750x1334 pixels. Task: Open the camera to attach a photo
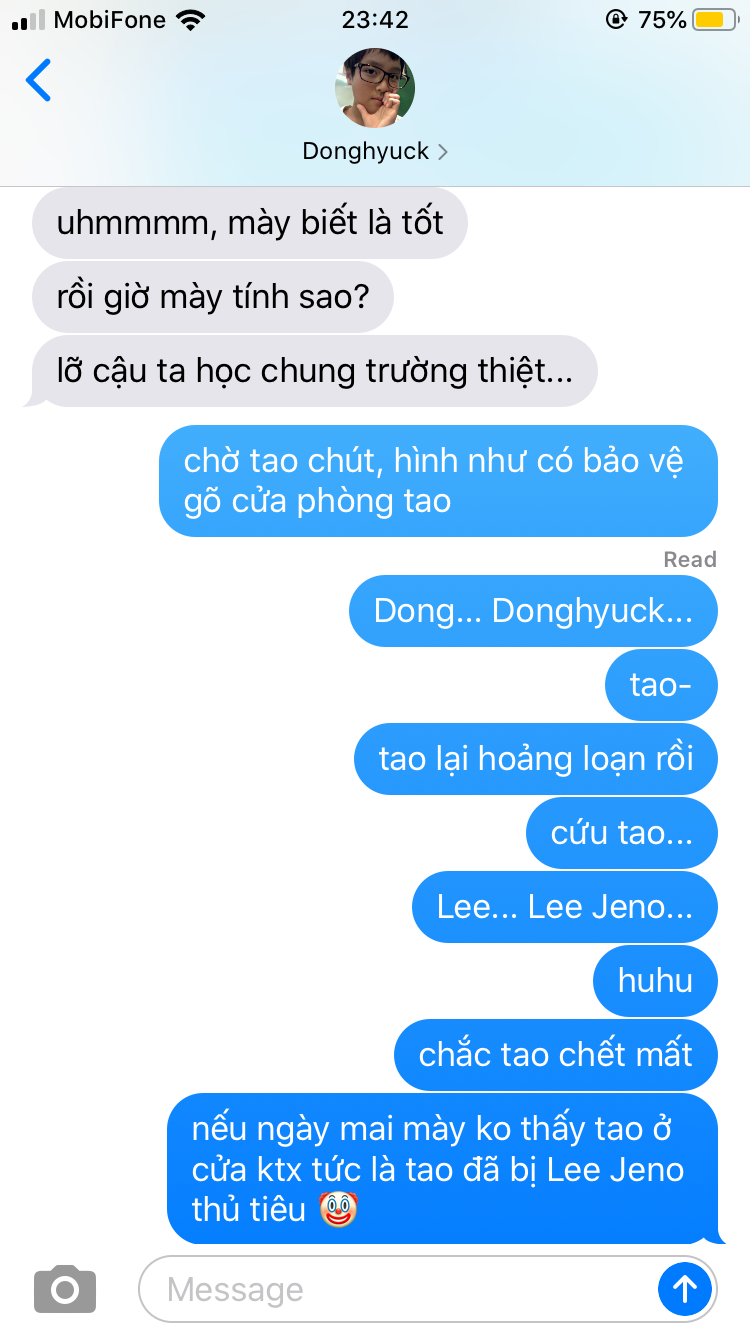pos(65,1289)
